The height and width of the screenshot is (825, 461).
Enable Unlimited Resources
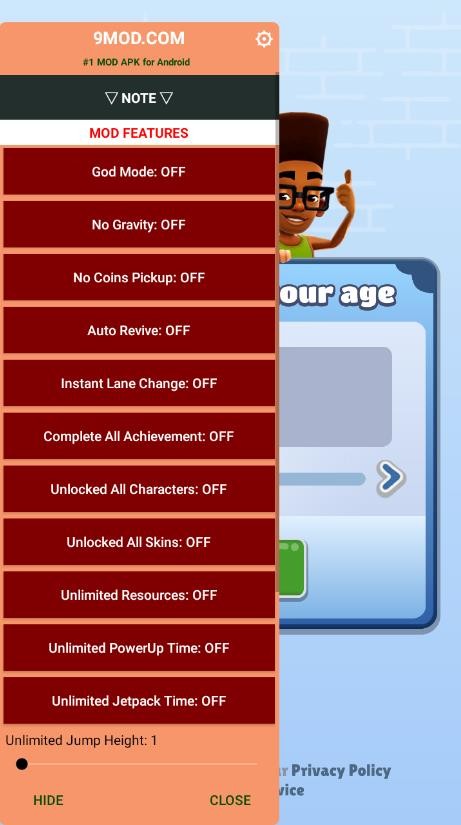(x=139, y=595)
